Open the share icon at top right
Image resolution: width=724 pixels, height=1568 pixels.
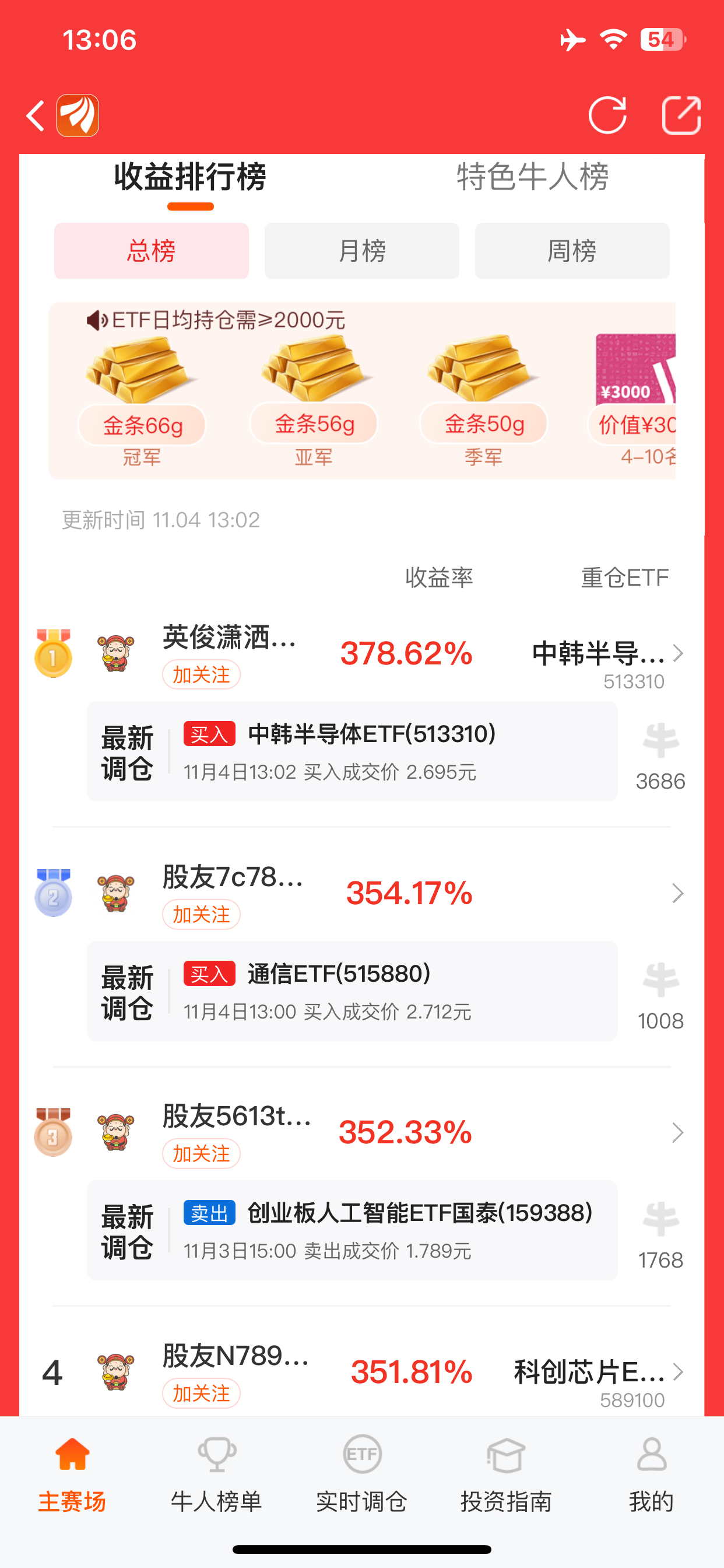click(681, 114)
